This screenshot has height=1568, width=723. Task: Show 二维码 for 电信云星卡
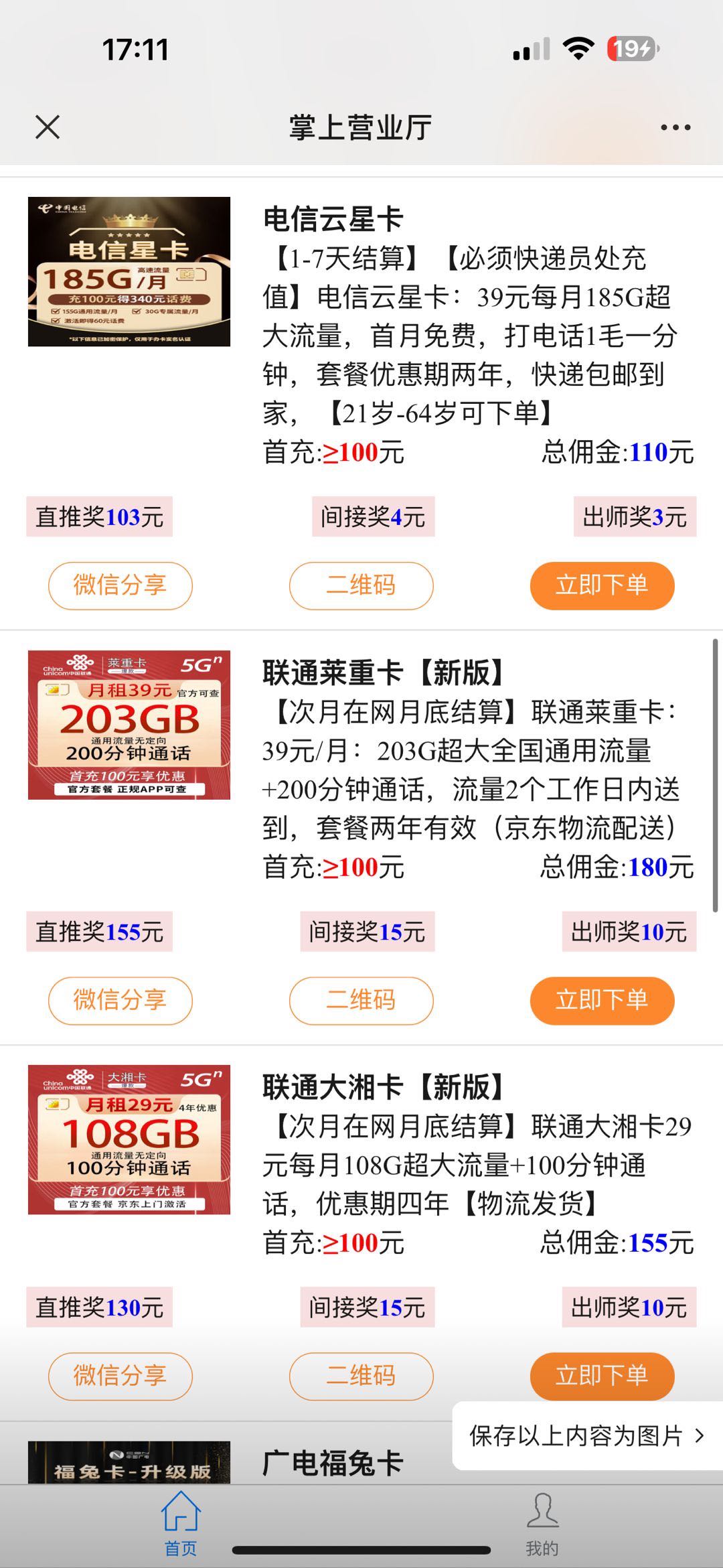[x=361, y=585]
